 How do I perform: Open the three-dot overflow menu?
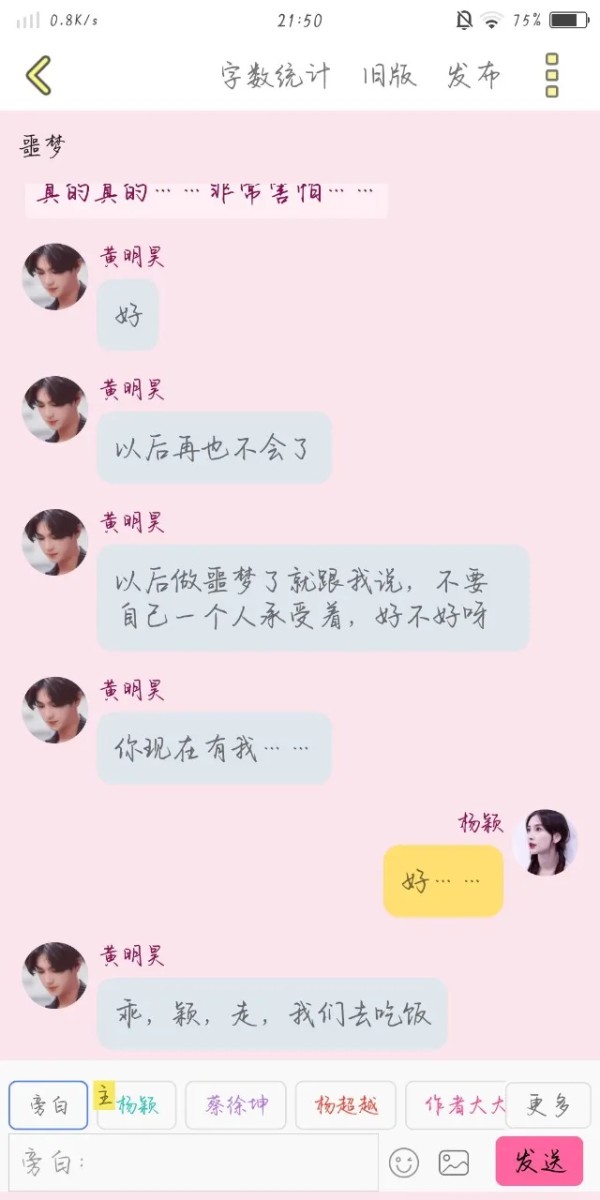(x=551, y=76)
